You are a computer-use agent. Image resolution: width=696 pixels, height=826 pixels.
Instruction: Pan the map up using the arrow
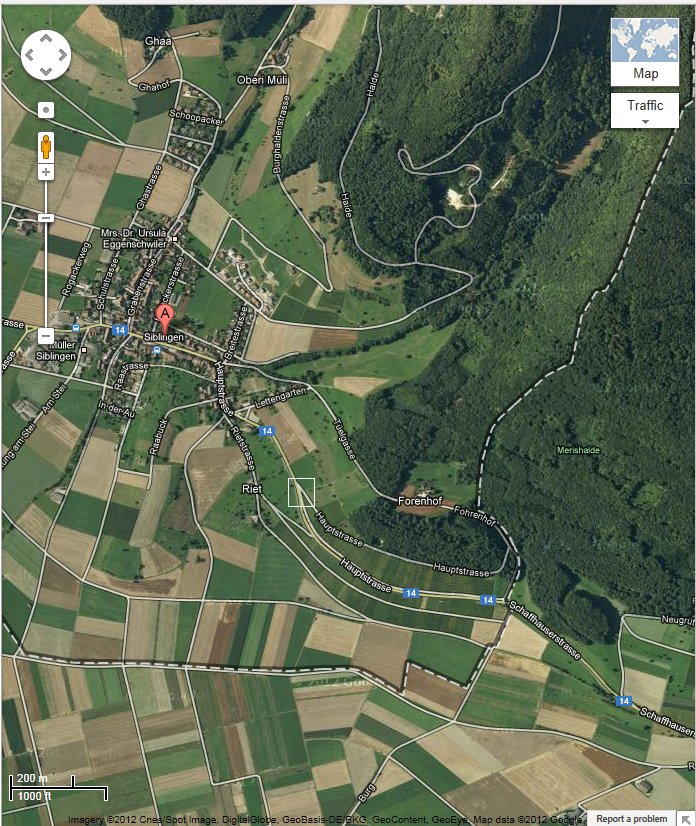click(x=46, y=38)
